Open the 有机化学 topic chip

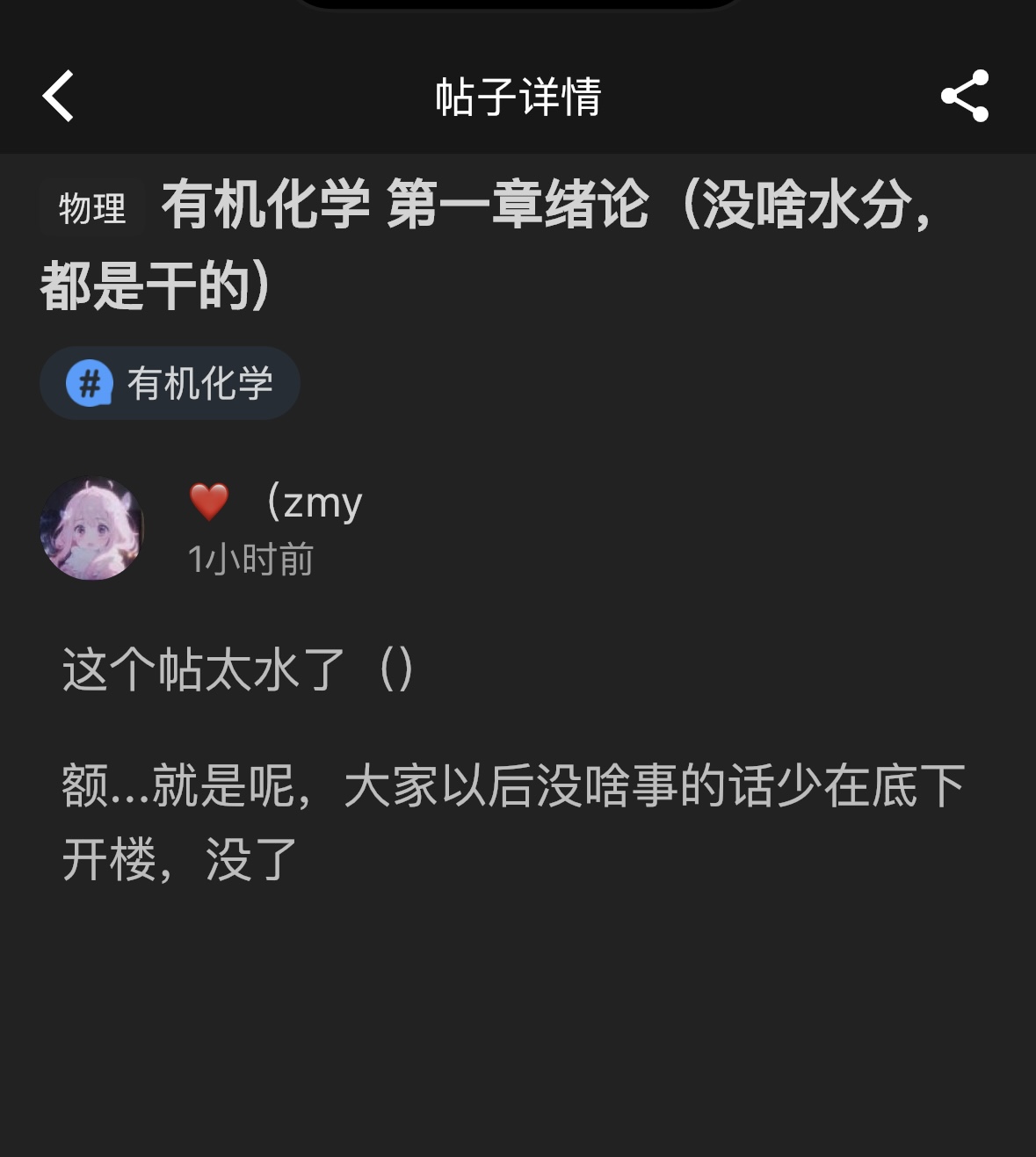tap(170, 383)
